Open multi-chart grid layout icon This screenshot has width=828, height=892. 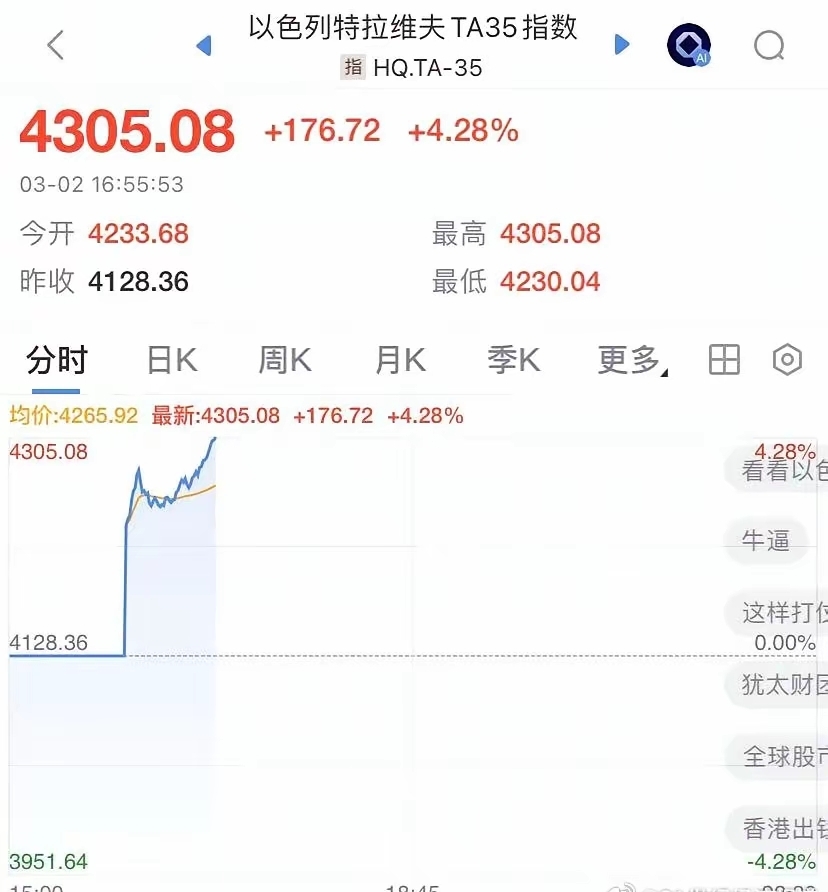[x=723, y=359]
